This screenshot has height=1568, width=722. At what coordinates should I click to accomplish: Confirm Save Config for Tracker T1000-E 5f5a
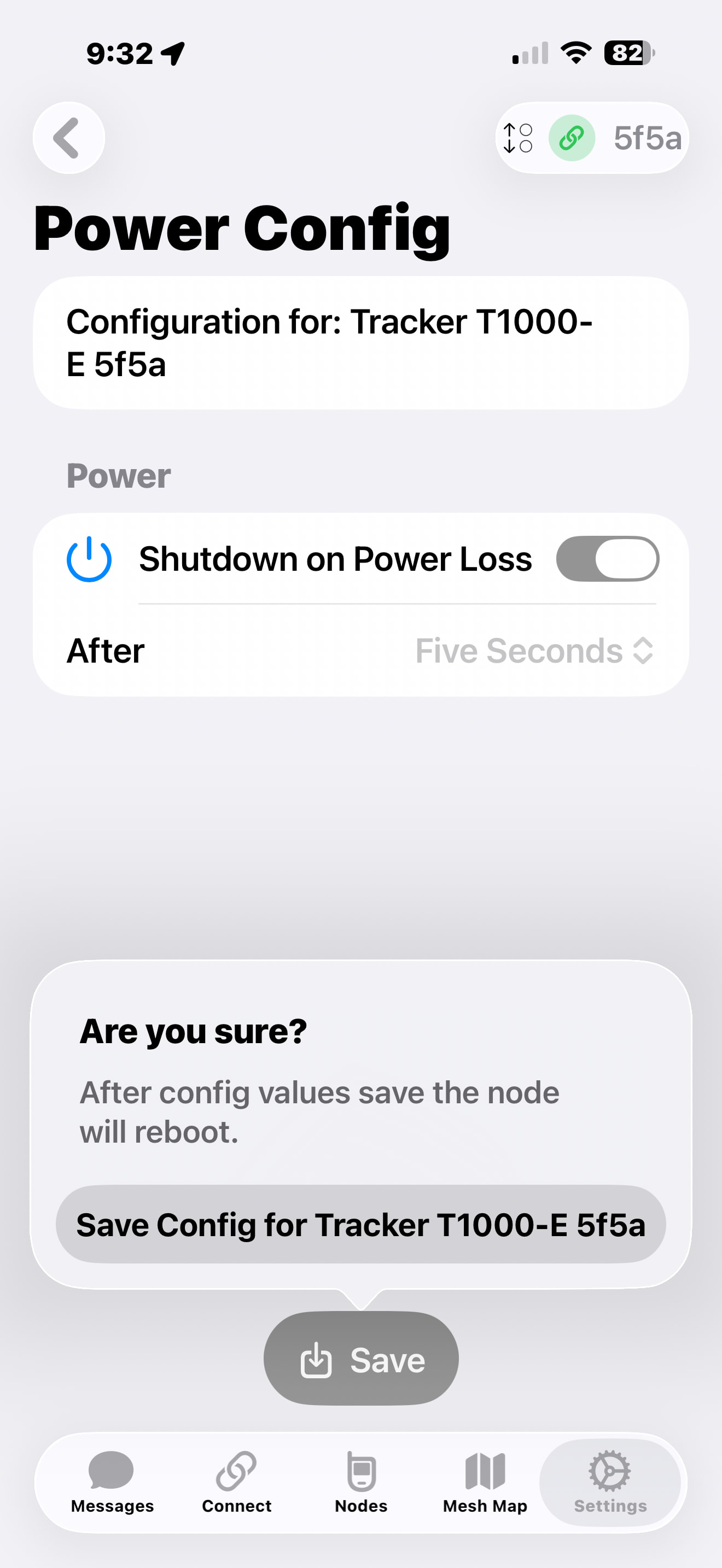point(360,1224)
